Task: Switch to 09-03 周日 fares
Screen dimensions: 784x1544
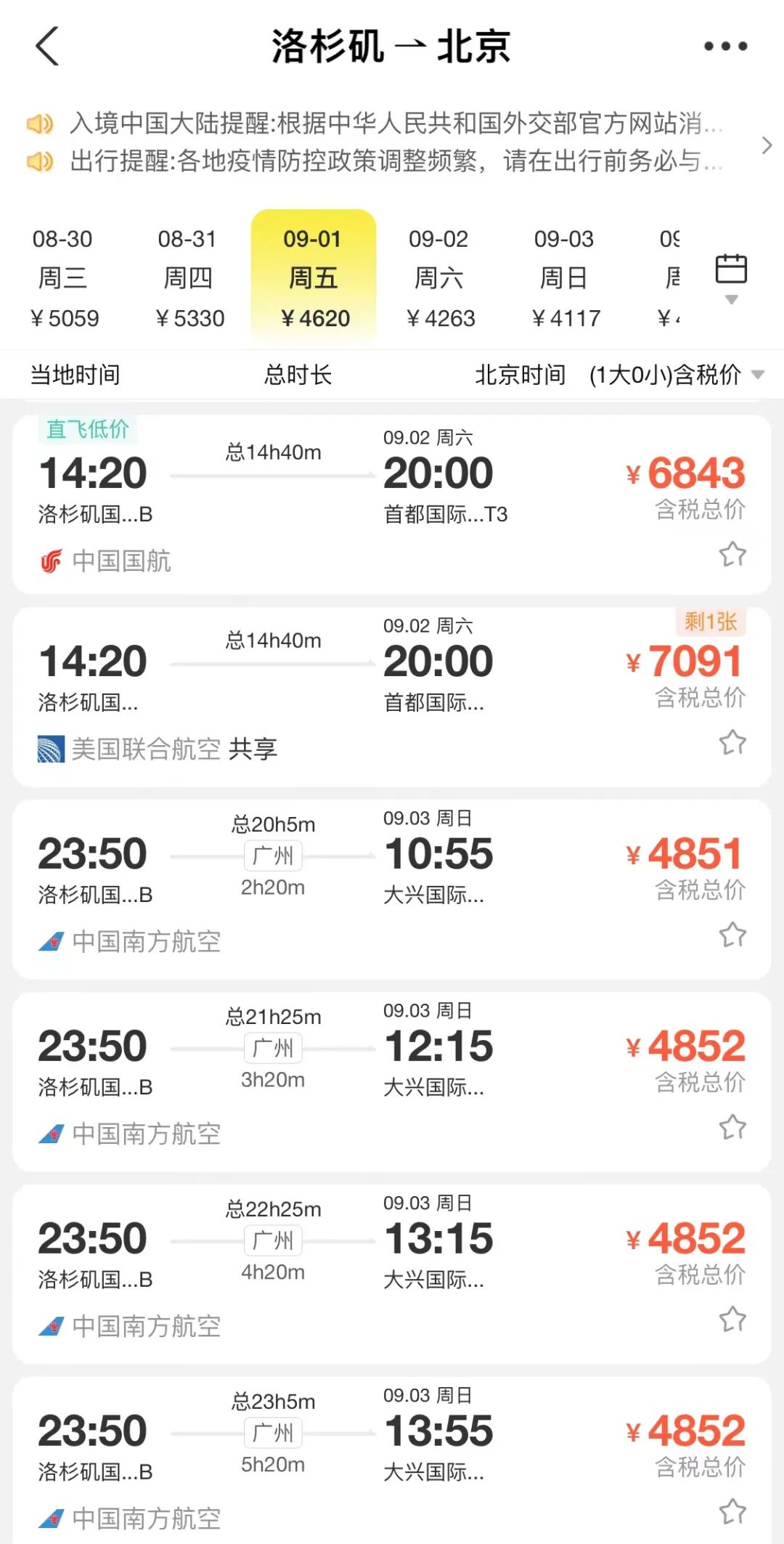Action: pyautogui.click(x=565, y=278)
